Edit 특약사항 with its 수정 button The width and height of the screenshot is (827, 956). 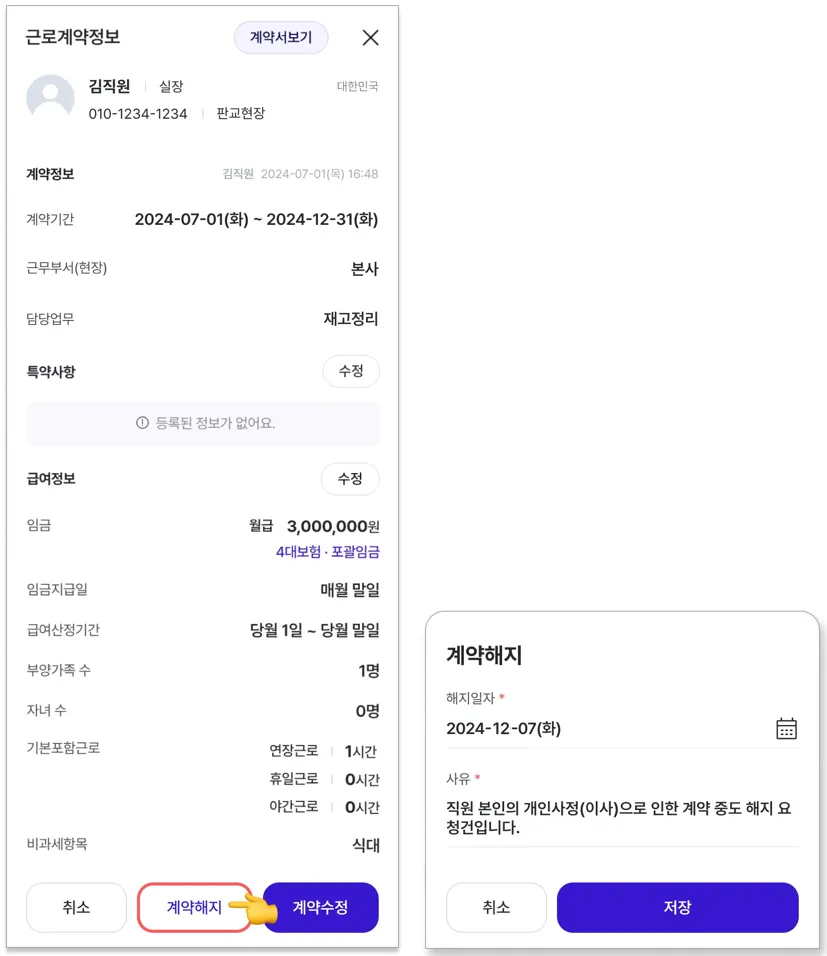tap(350, 371)
